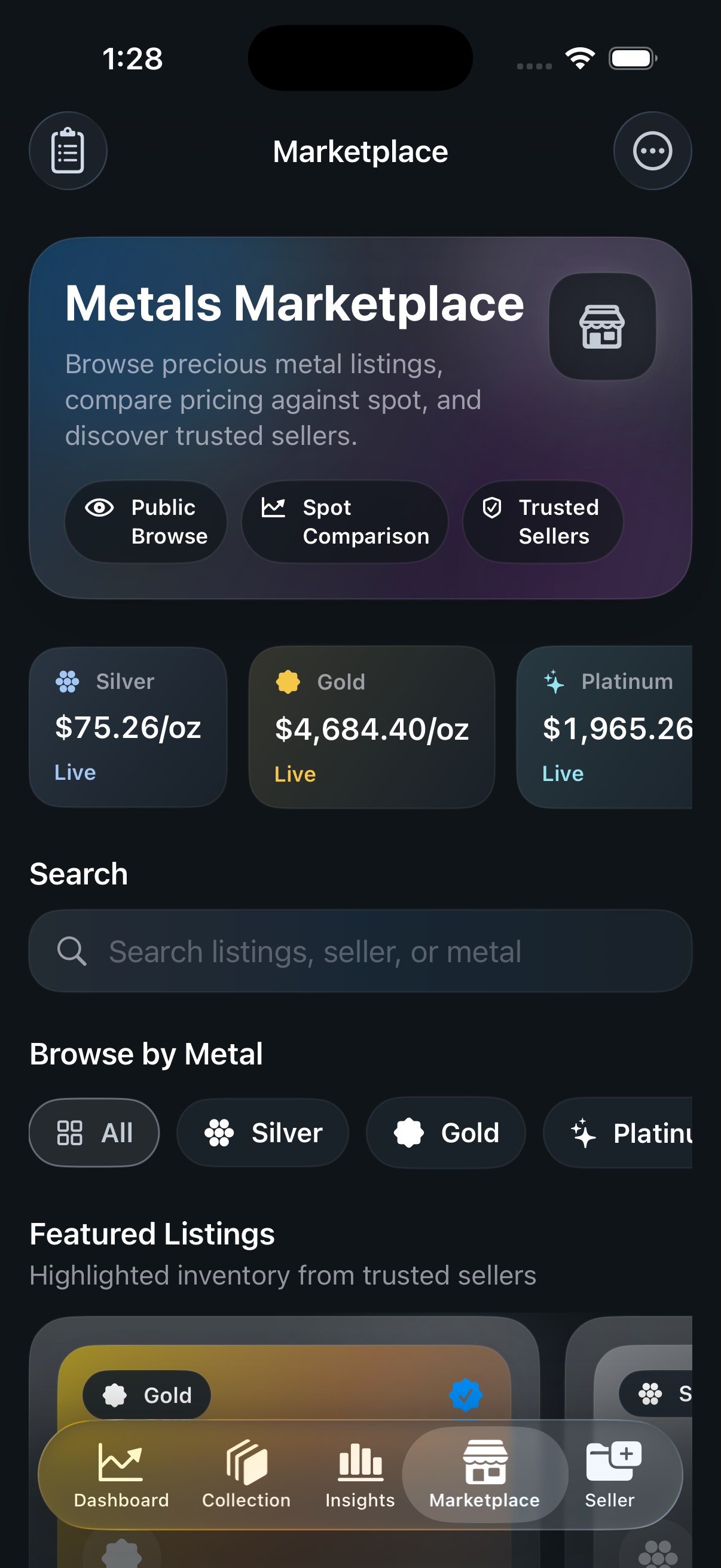Tap the Public Browse button
The image size is (721, 1568).
pos(145,521)
